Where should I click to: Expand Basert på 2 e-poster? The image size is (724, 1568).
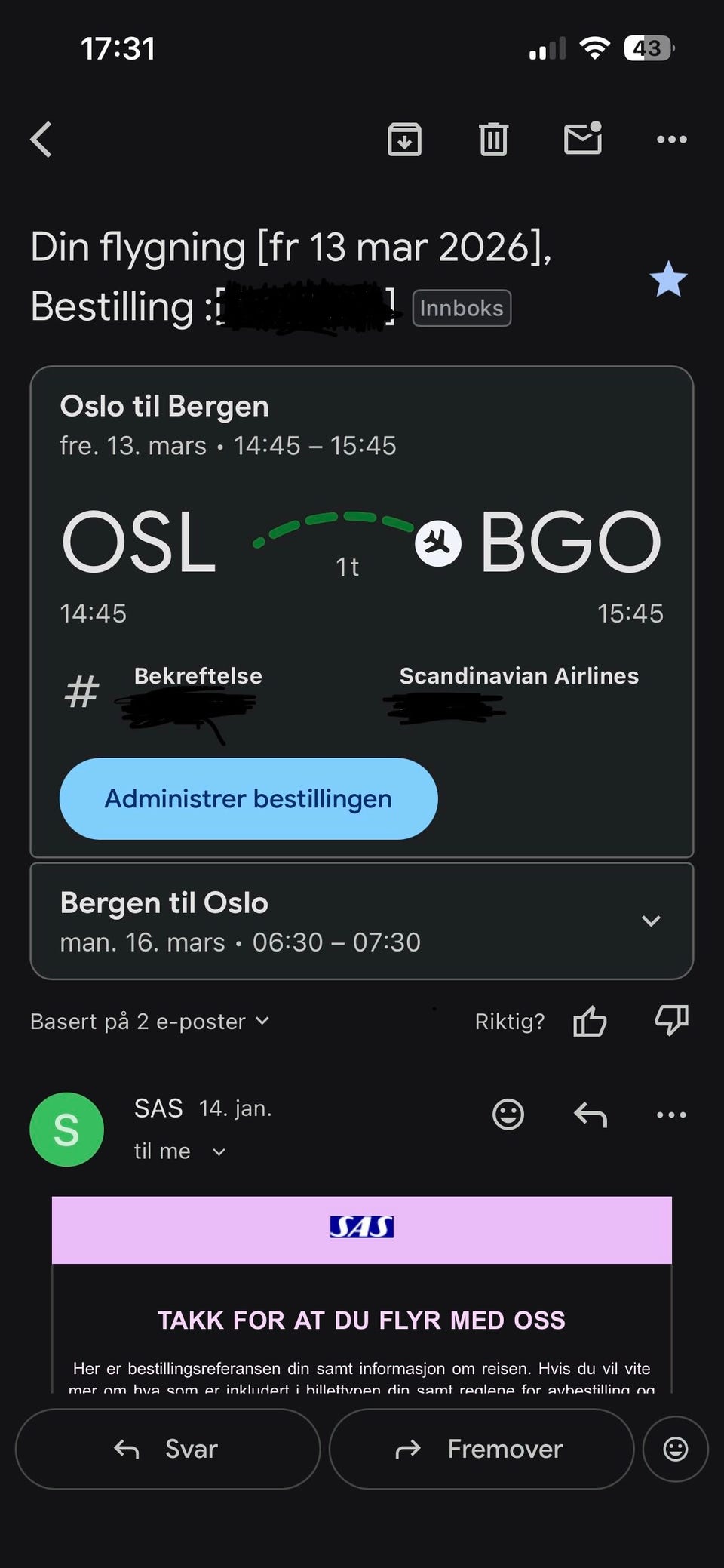tap(149, 1022)
